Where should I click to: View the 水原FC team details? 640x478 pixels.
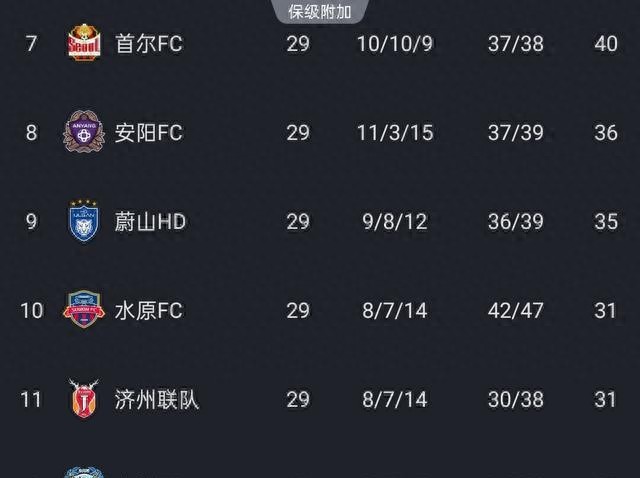[x=150, y=310]
